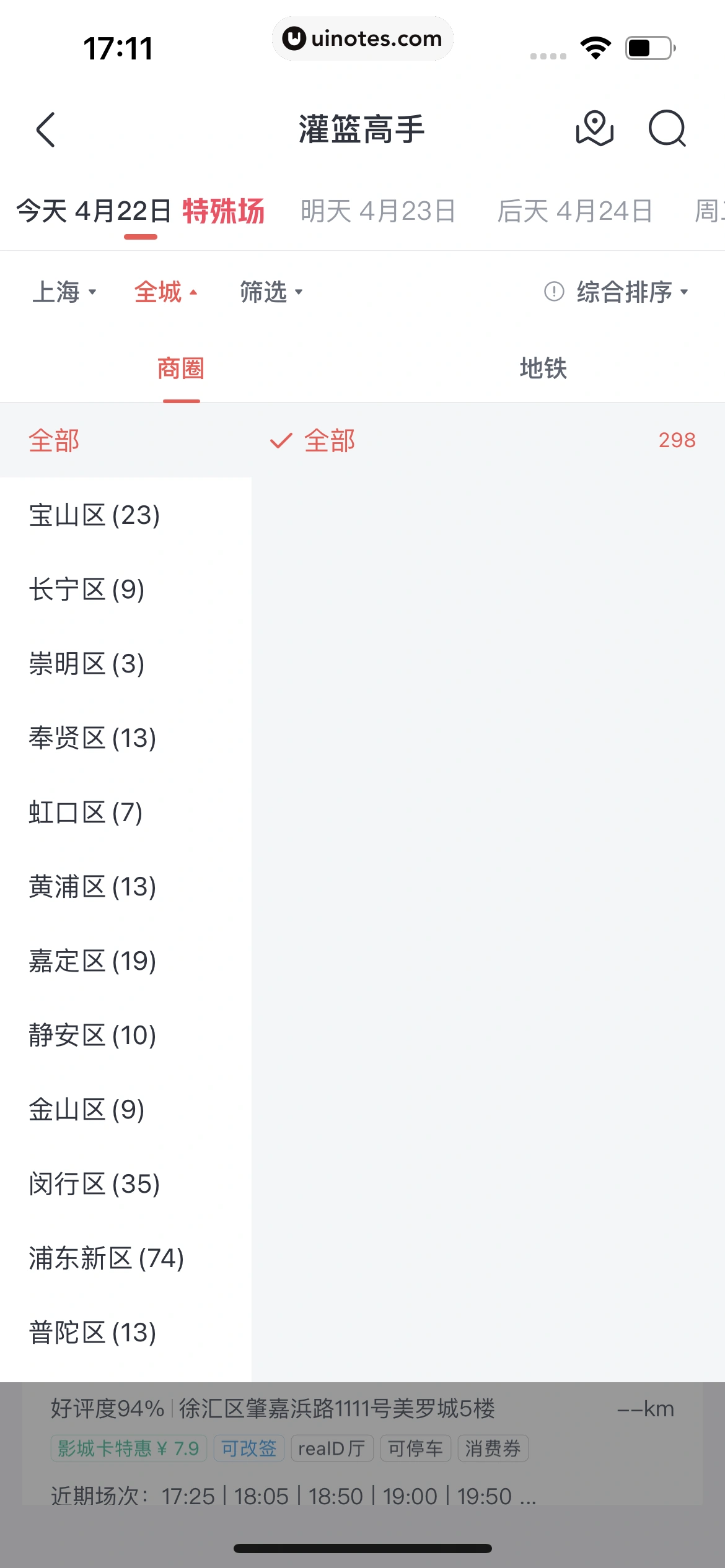The height and width of the screenshot is (1568, 725).
Task: Open the map location icon in the header
Action: point(594,129)
